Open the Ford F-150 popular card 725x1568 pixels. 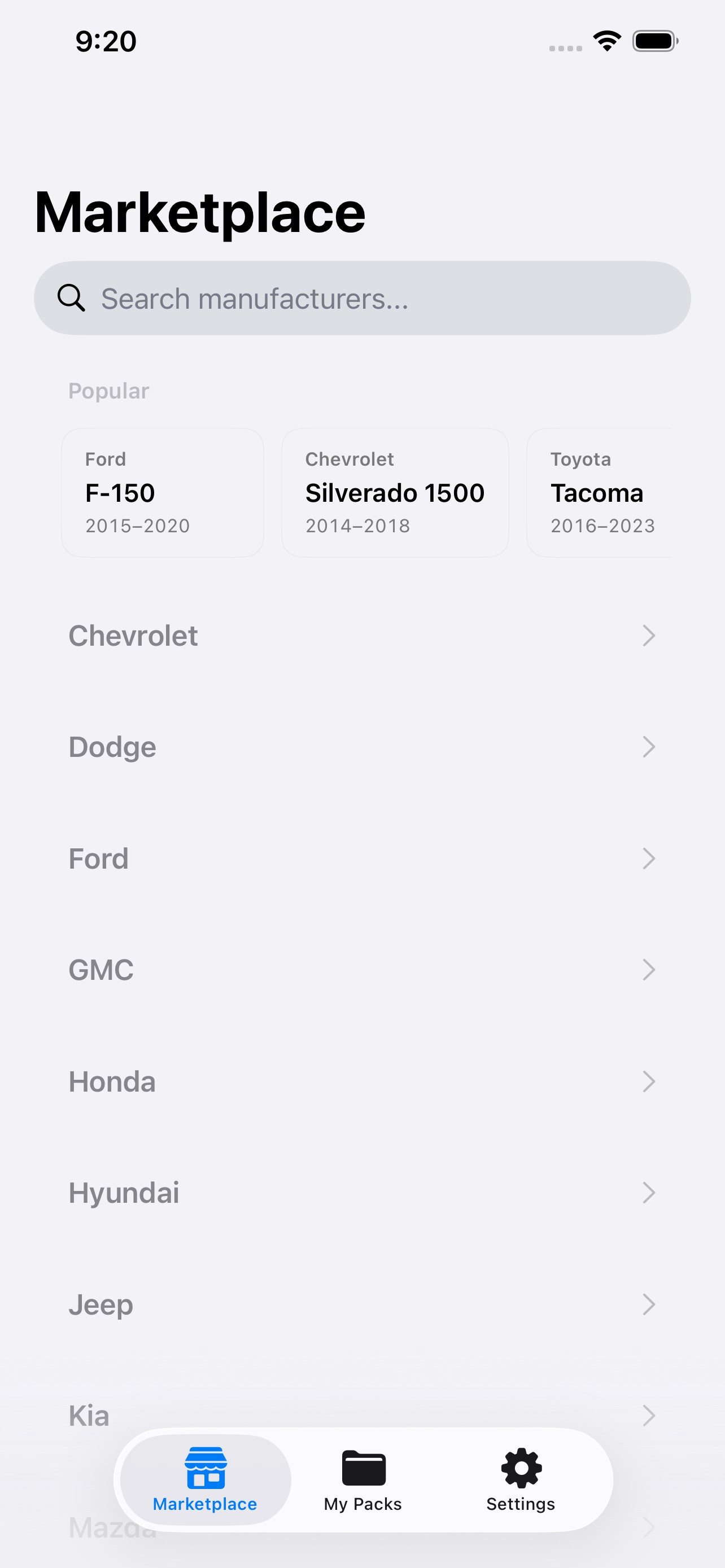(x=163, y=492)
